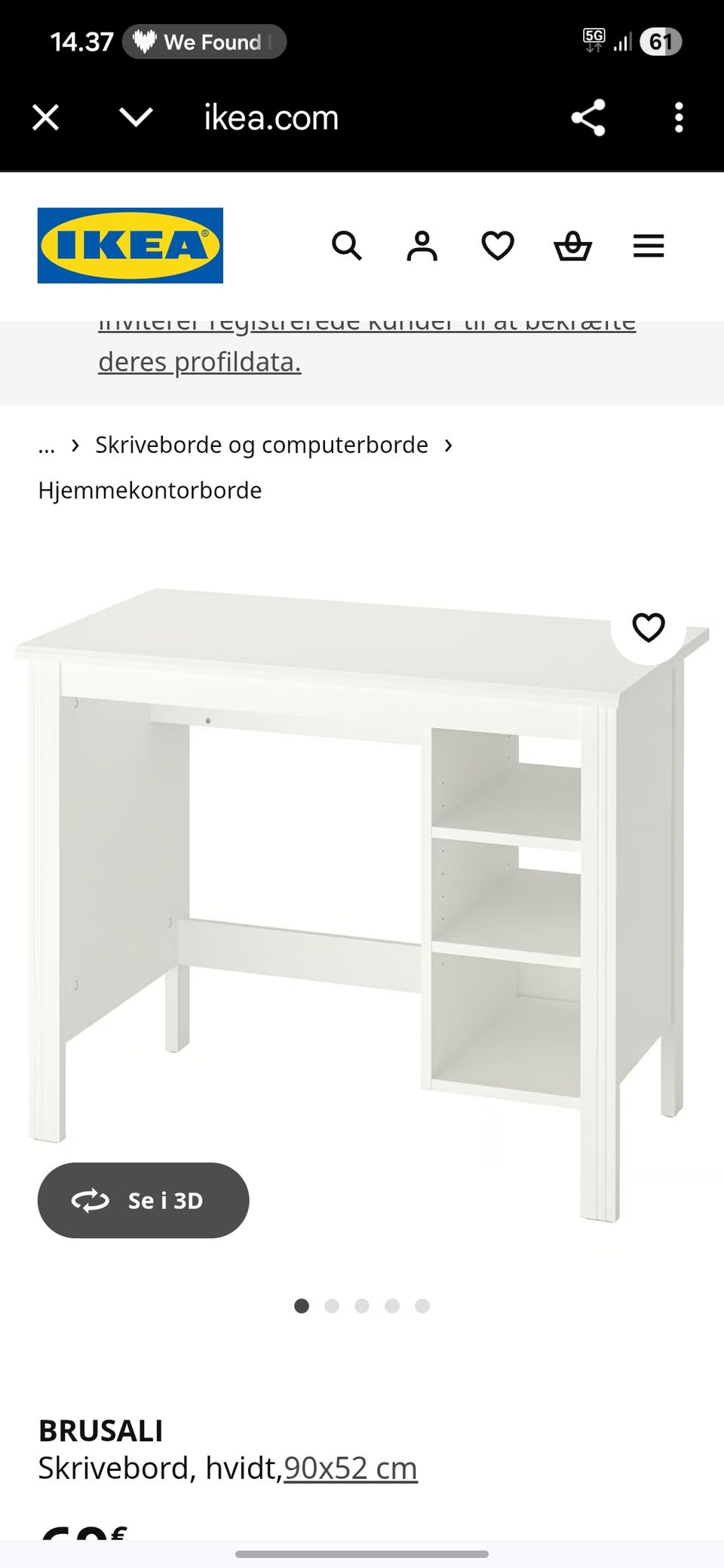
Task: Share this page using the share icon
Action: (x=587, y=117)
